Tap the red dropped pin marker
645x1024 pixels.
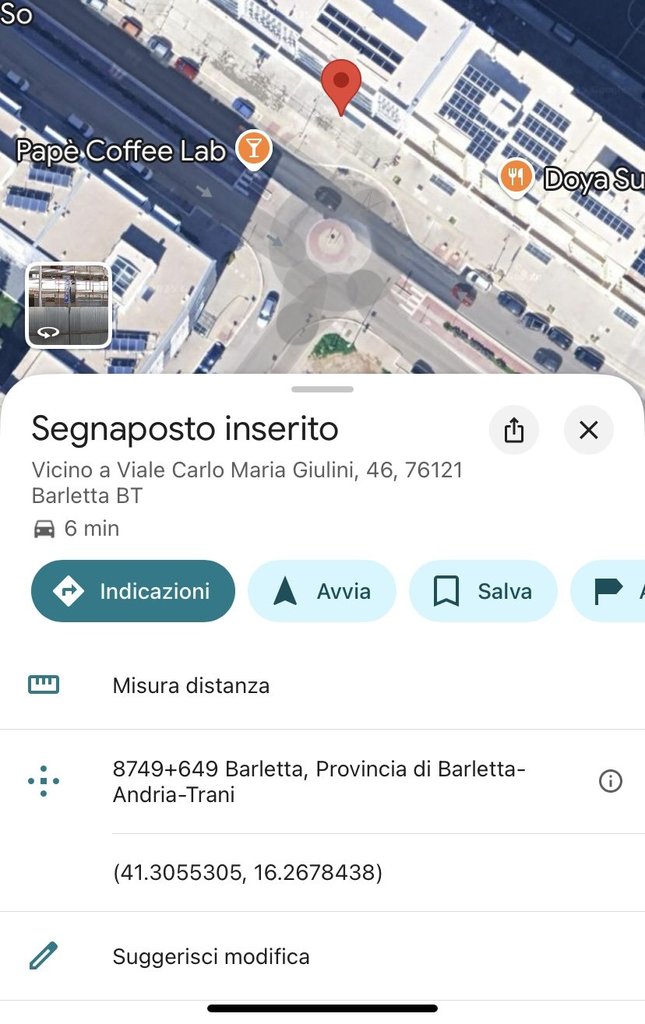[x=341, y=85]
